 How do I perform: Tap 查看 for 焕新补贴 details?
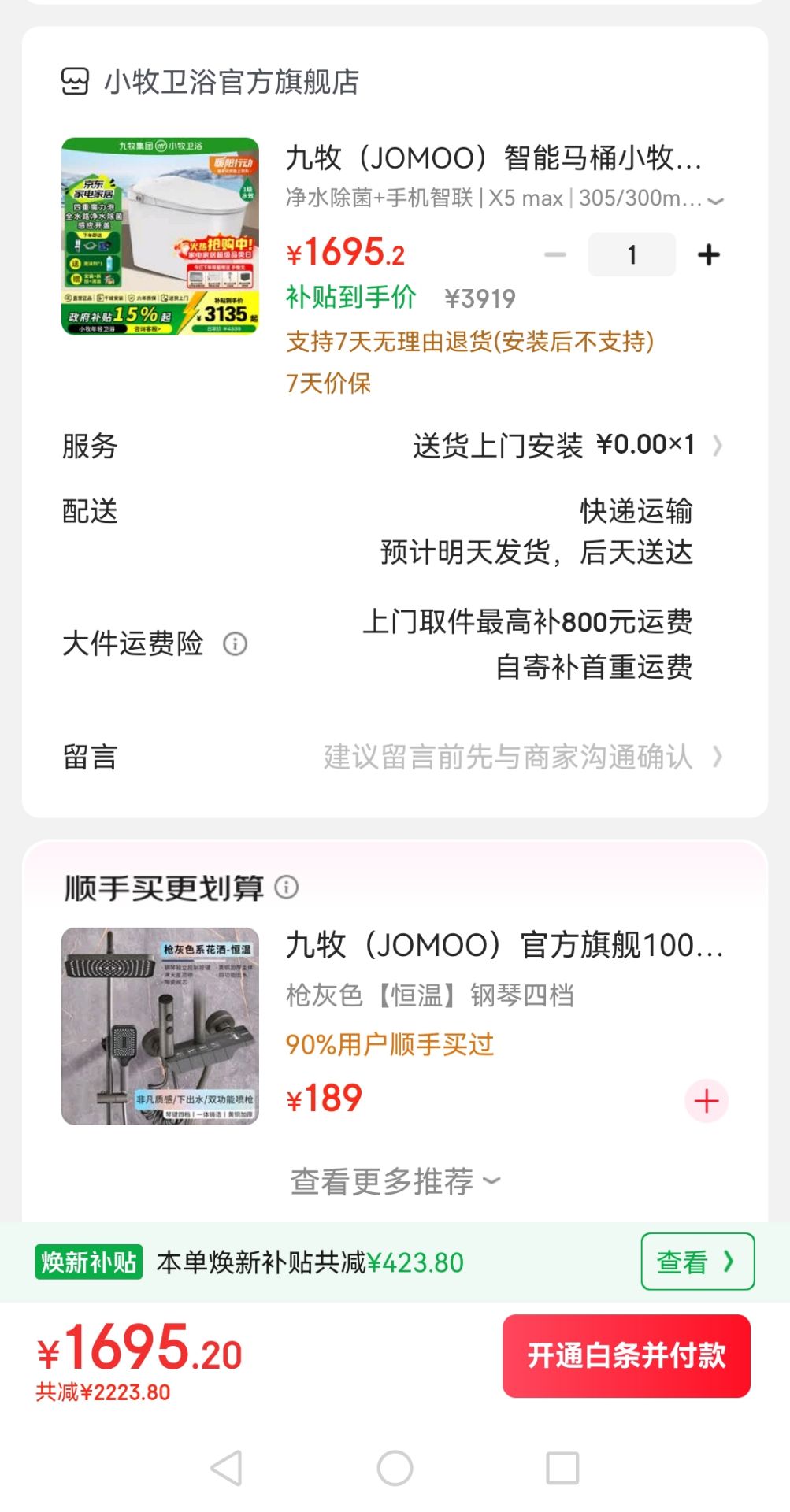coord(697,1262)
